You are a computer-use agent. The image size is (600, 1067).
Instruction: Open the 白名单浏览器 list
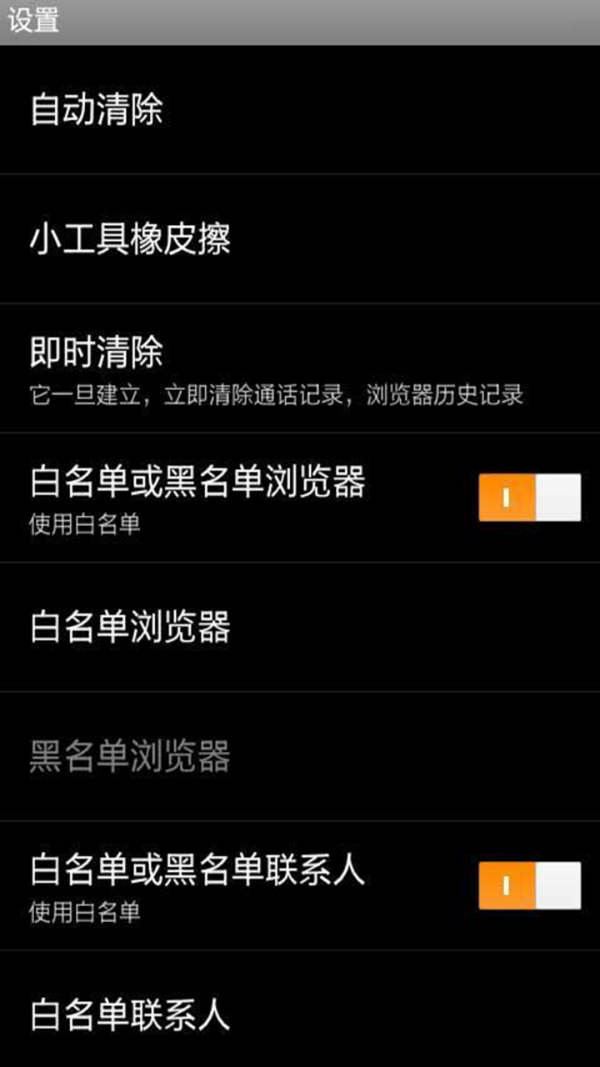(300, 627)
